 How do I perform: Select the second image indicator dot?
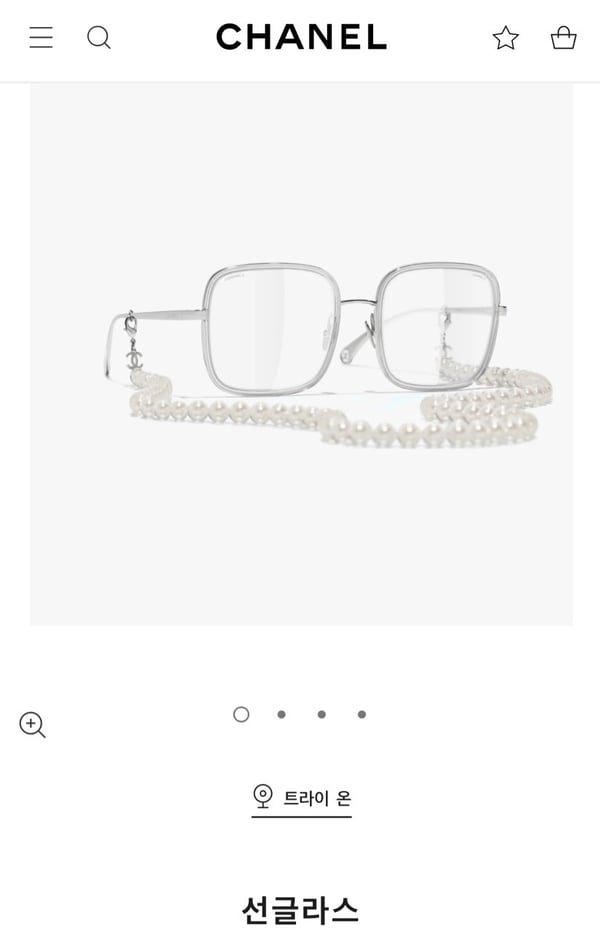(282, 714)
